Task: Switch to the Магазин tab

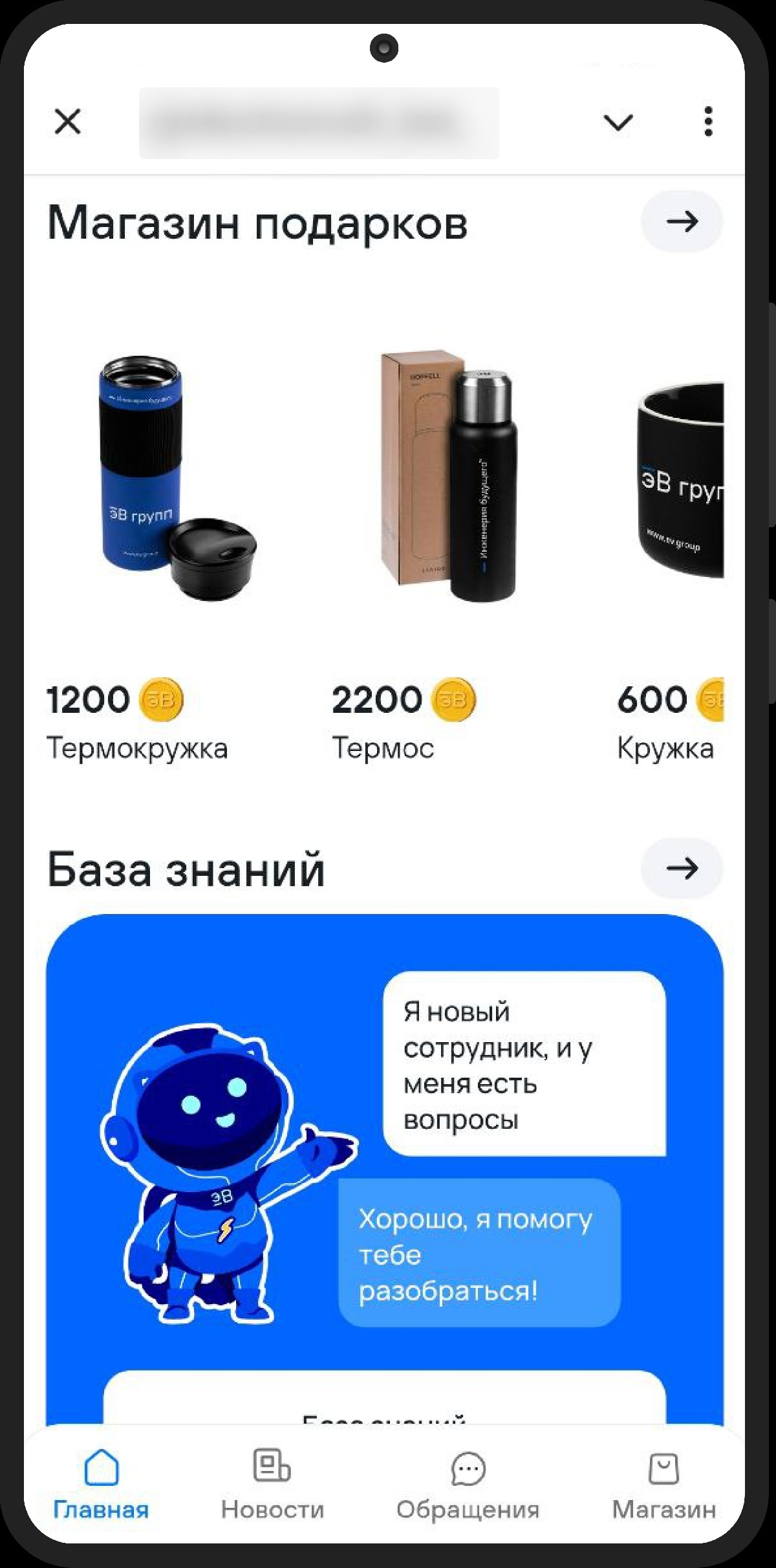Action: pyautogui.click(x=663, y=1482)
